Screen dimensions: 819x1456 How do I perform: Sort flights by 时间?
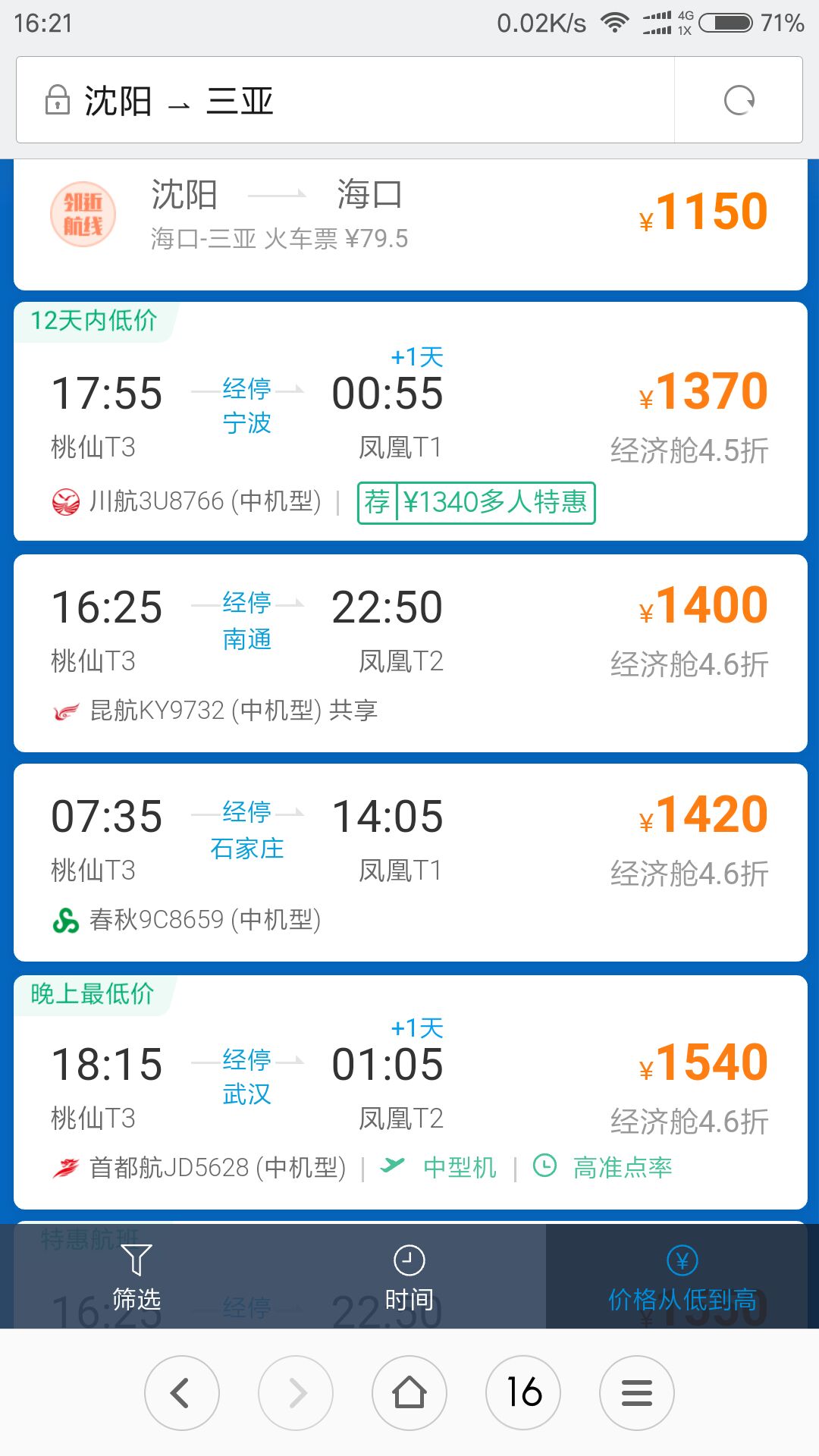(409, 1277)
